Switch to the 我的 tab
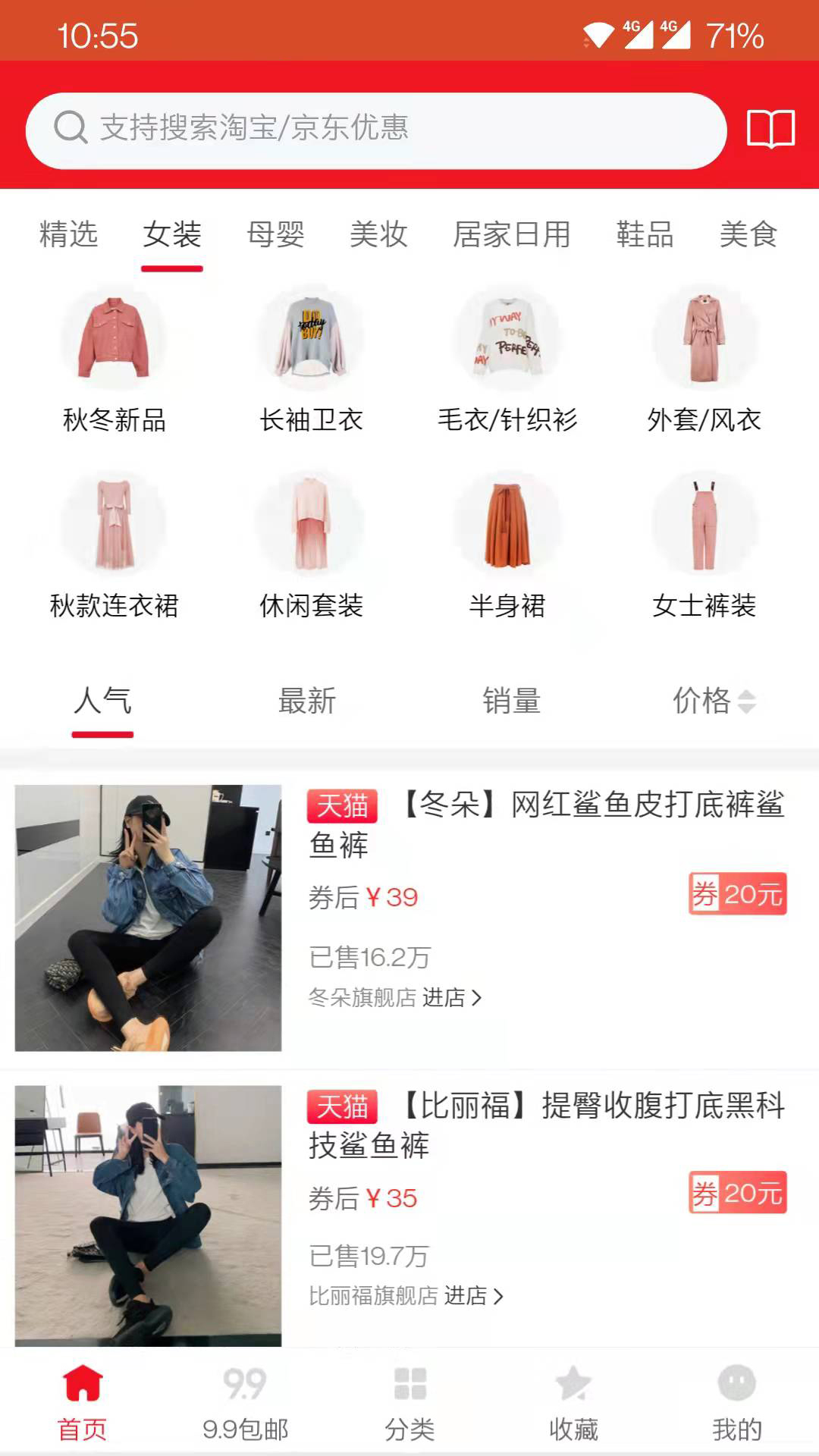 [736, 1403]
